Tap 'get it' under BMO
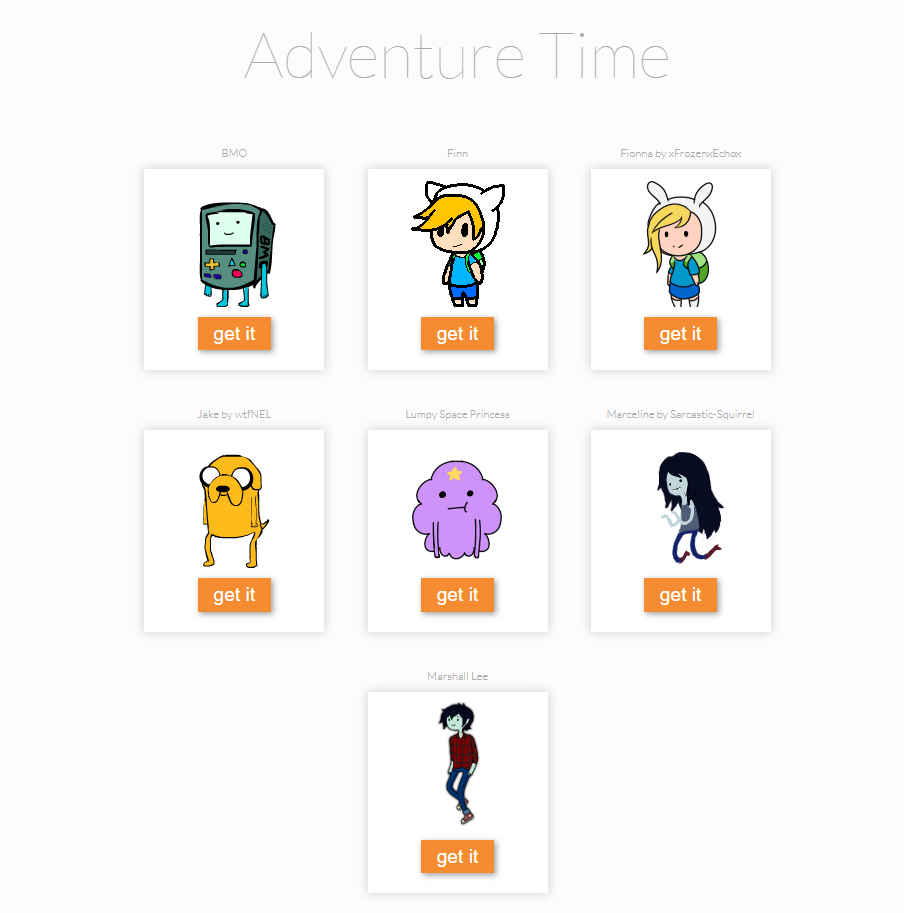 tap(234, 334)
